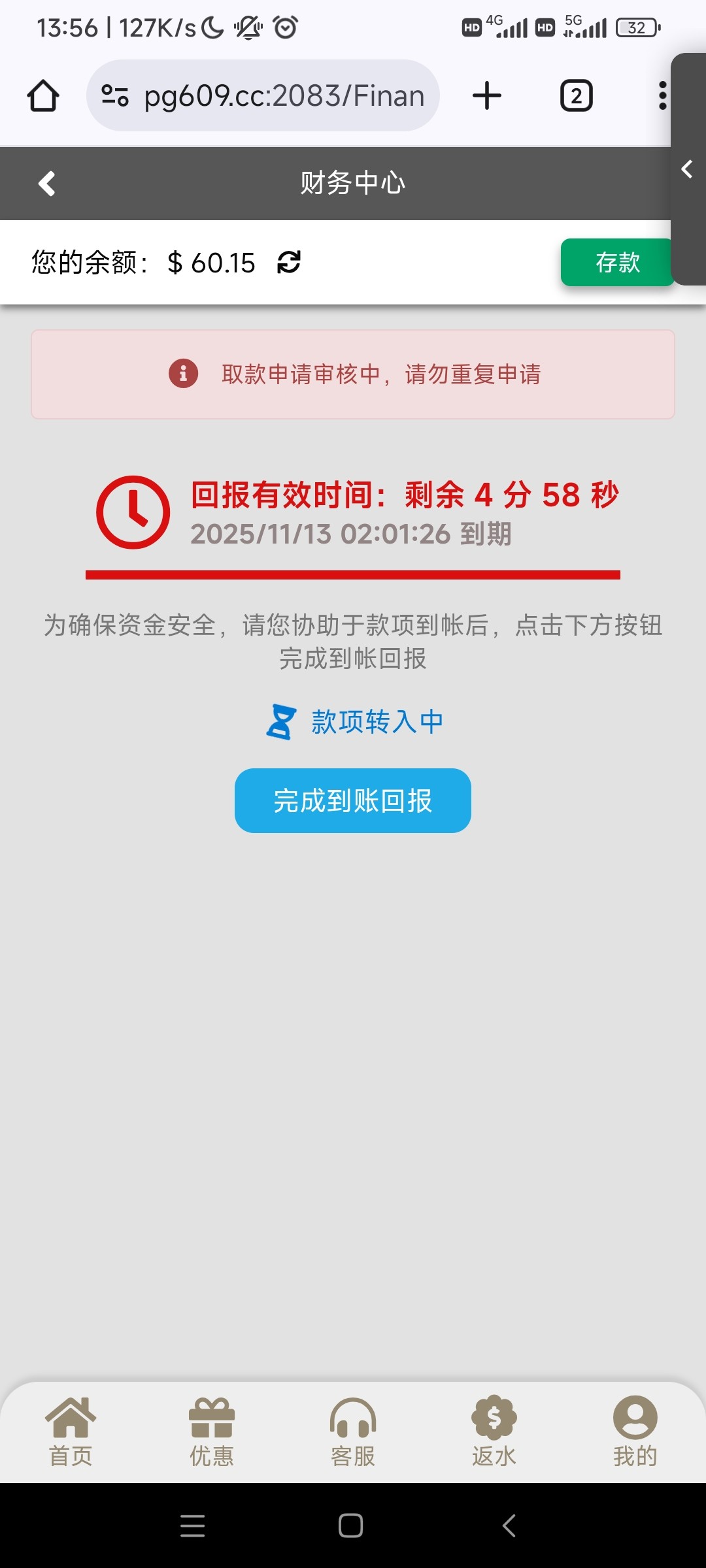Collapse the right-edge chevron panel handle
This screenshot has height=1568, width=706.
(686, 170)
